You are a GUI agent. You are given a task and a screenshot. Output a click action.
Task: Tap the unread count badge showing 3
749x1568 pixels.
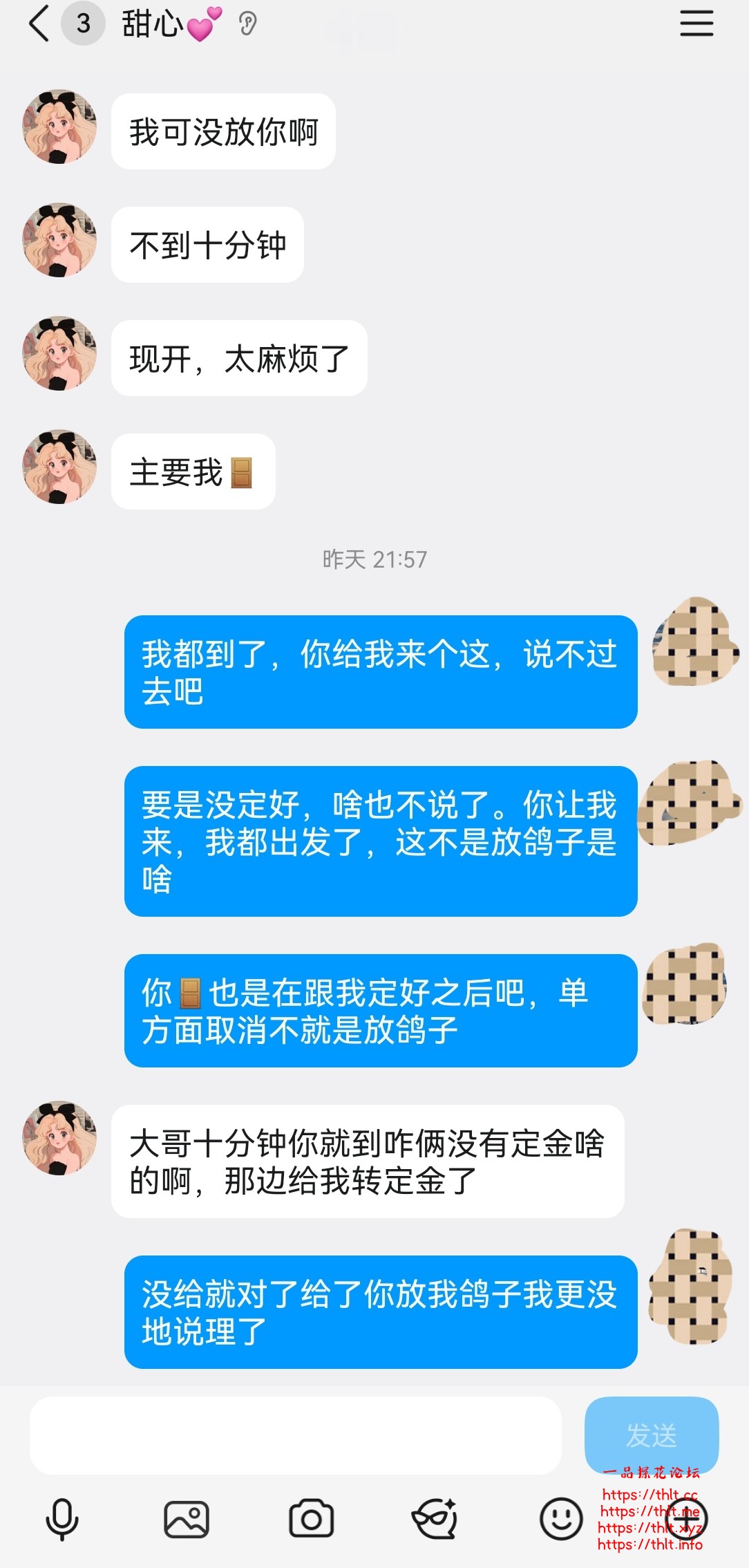(81, 23)
